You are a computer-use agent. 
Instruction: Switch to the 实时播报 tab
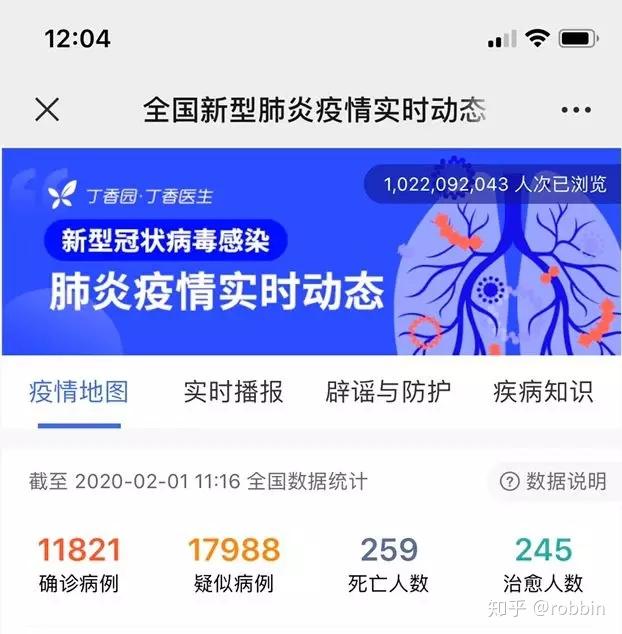click(x=233, y=392)
